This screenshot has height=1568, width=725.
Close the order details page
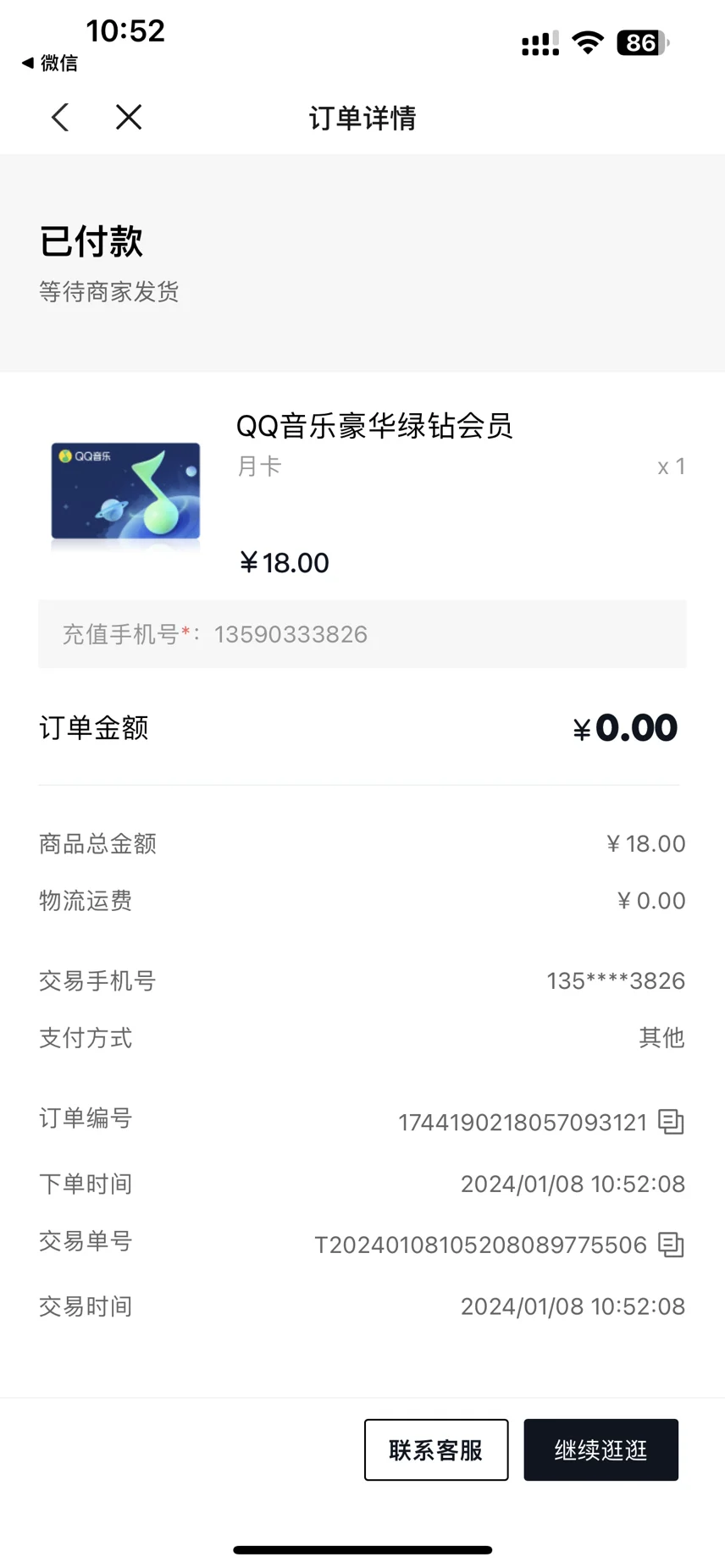(129, 117)
